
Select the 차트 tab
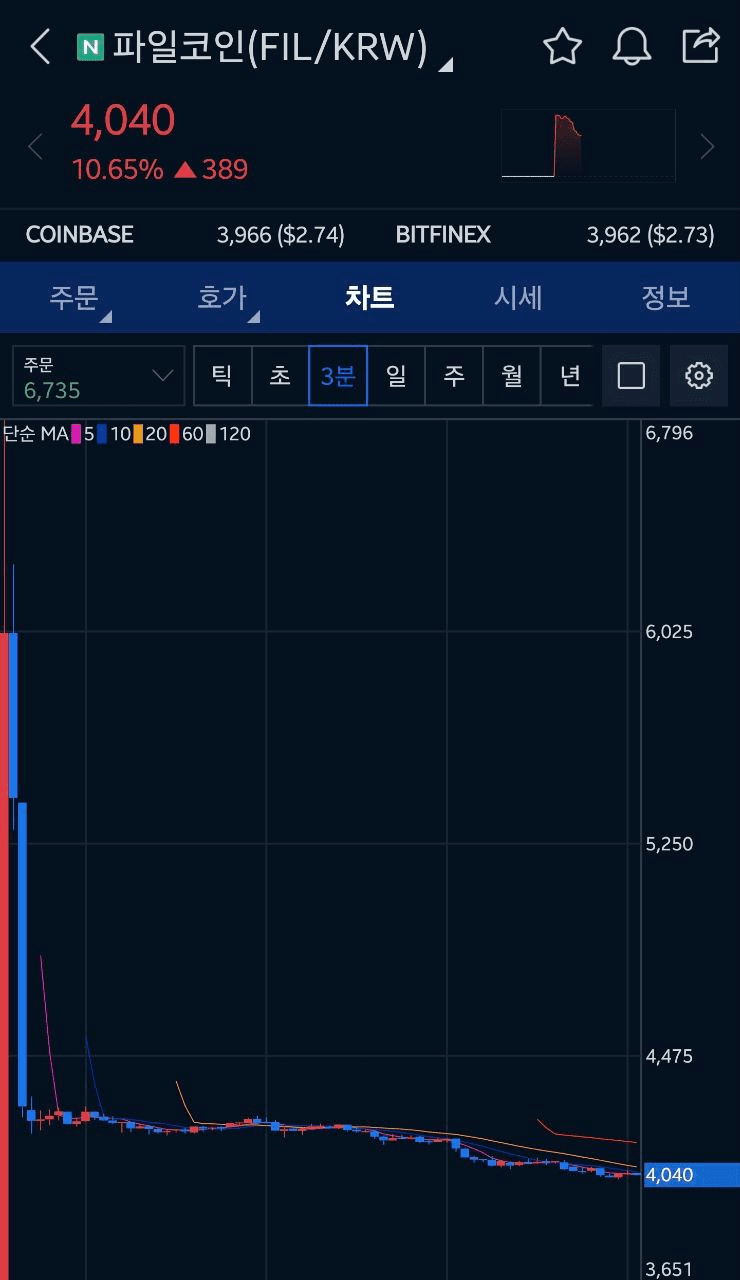370,297
